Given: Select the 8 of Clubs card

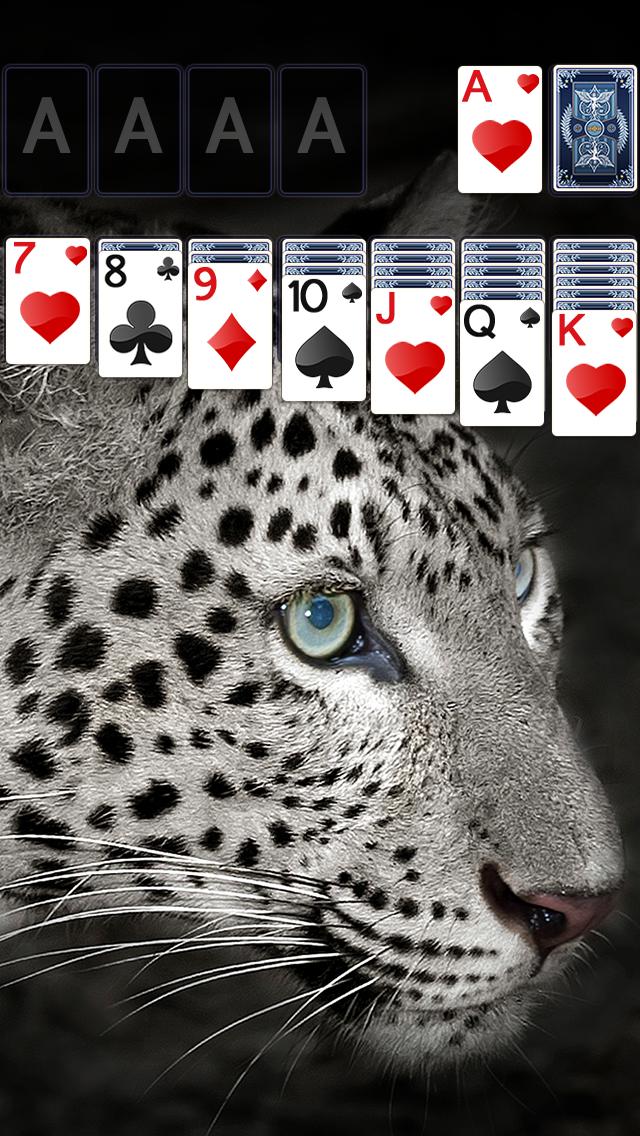Looking at the screenshot, I should tap(140, 314).
